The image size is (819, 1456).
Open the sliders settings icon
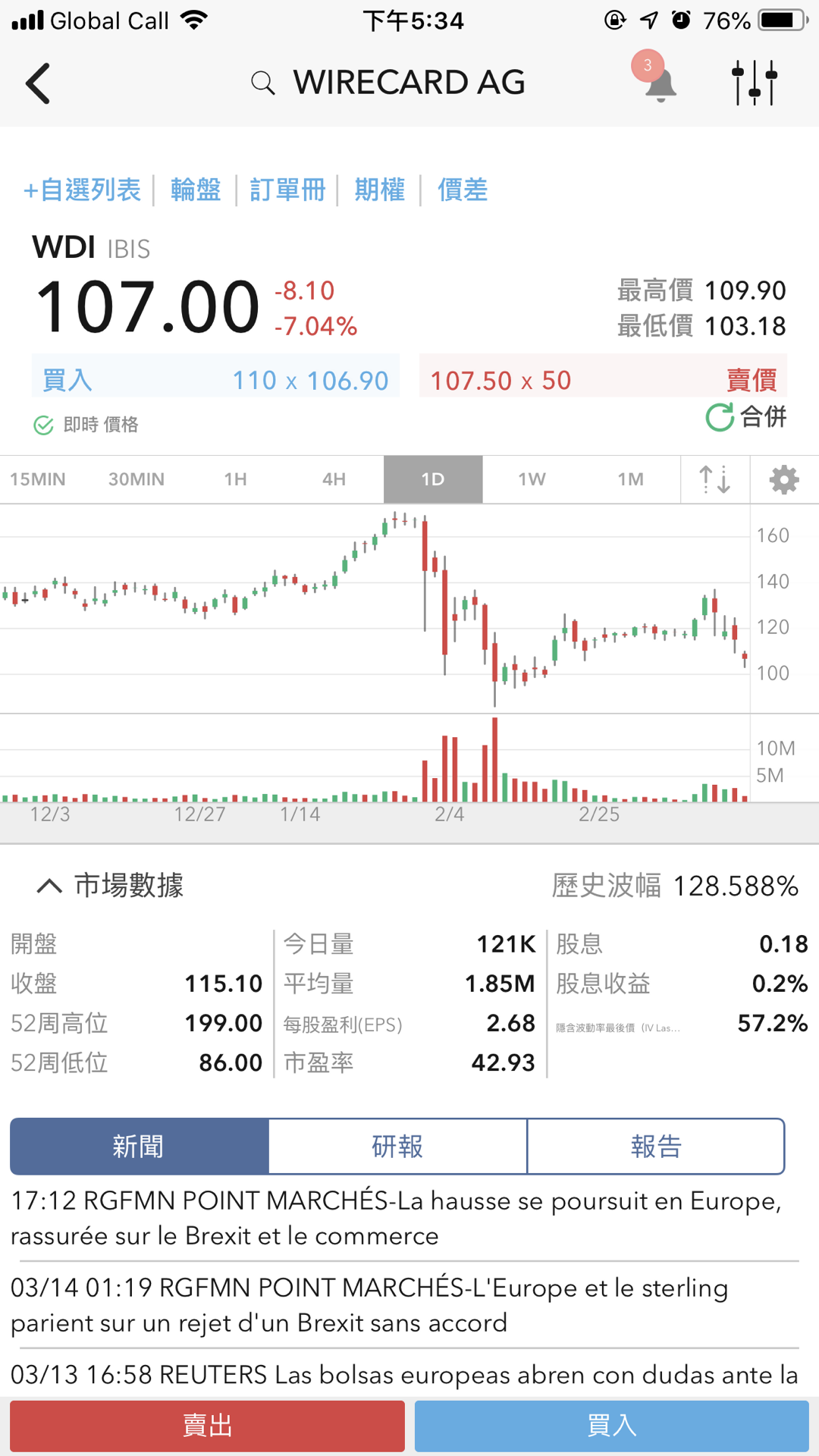pyautogui.click(x=755, y=83)
